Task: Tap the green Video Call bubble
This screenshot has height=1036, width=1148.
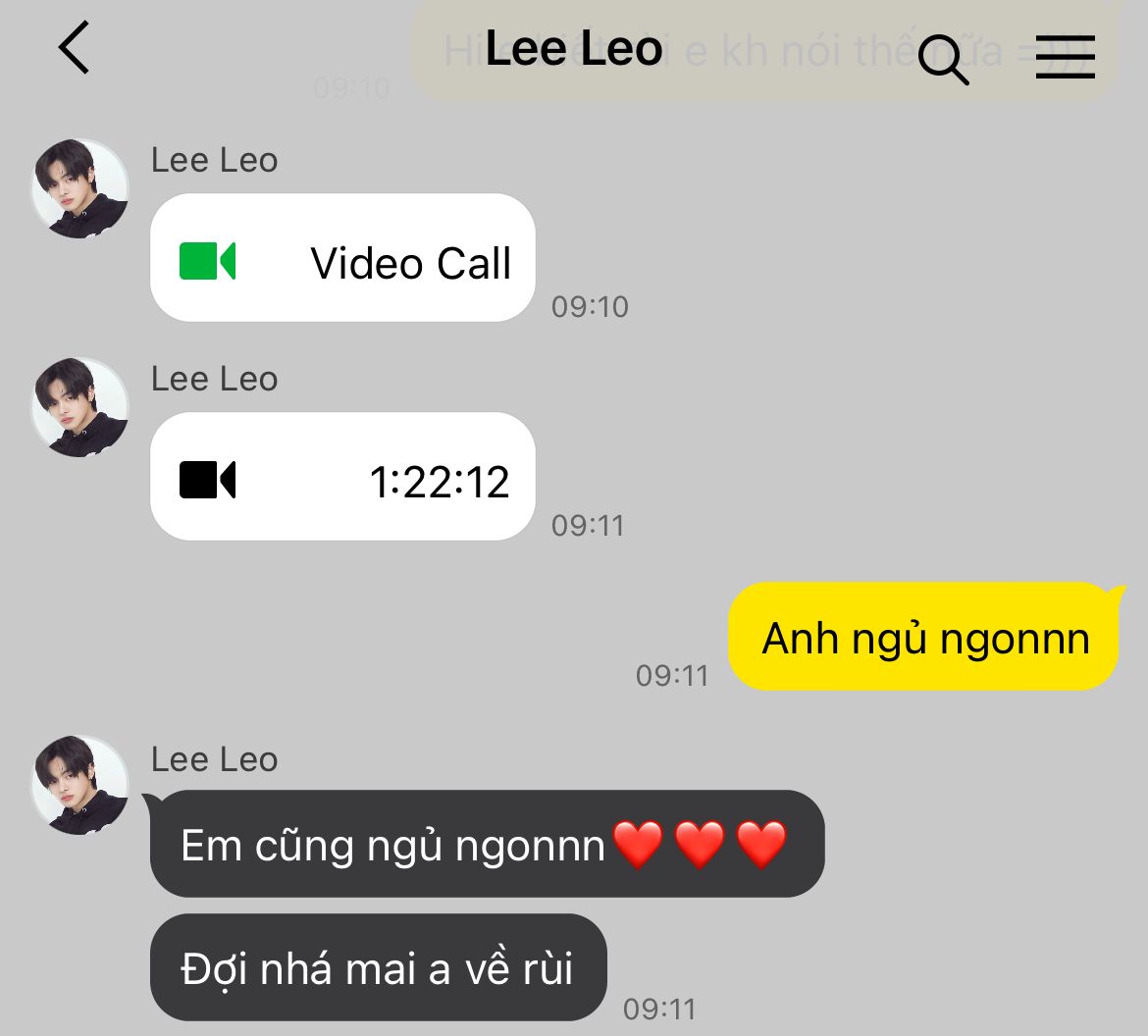Action: pyautogui.click(x=342, y=258)
